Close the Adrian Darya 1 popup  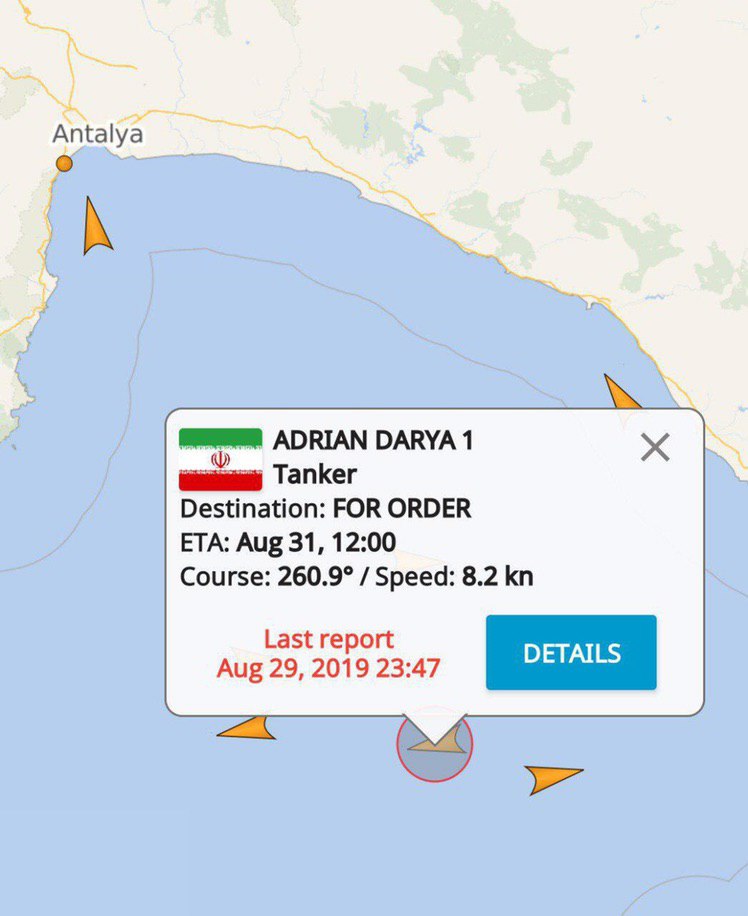(x=655, y=447)
